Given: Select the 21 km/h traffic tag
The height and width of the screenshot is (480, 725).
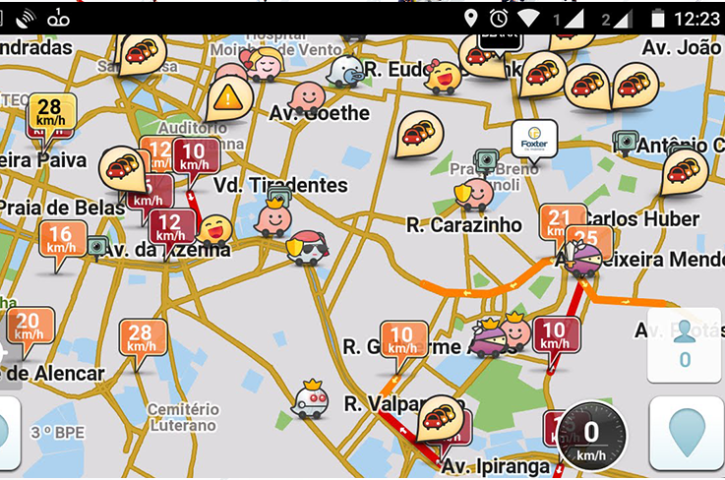Looking at the screenshot, I should tap(560, 224).
